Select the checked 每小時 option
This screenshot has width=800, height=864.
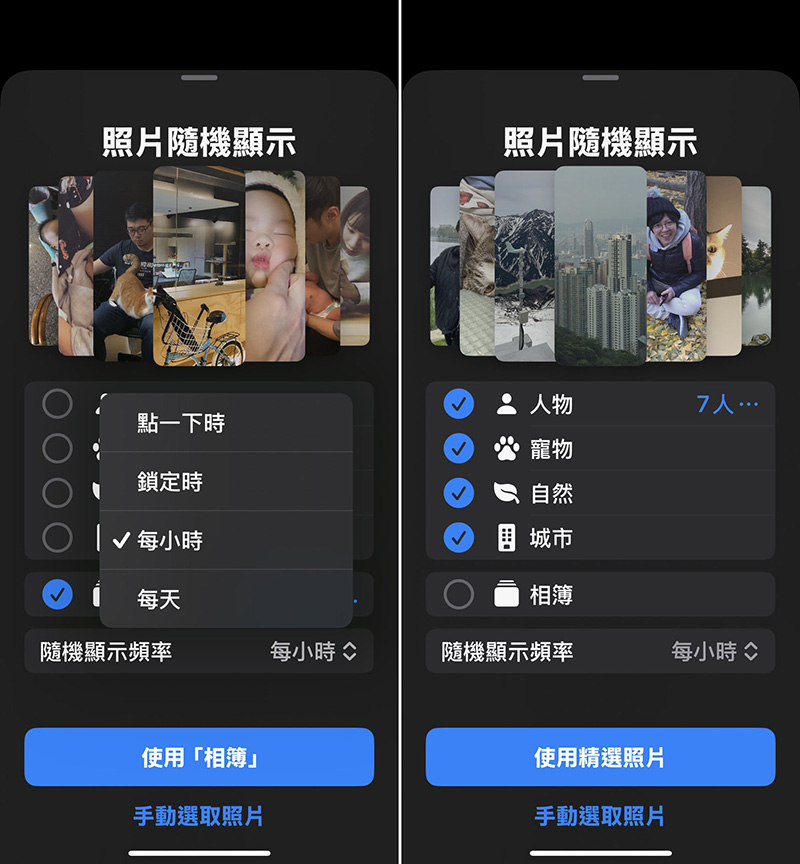[225, 540]
